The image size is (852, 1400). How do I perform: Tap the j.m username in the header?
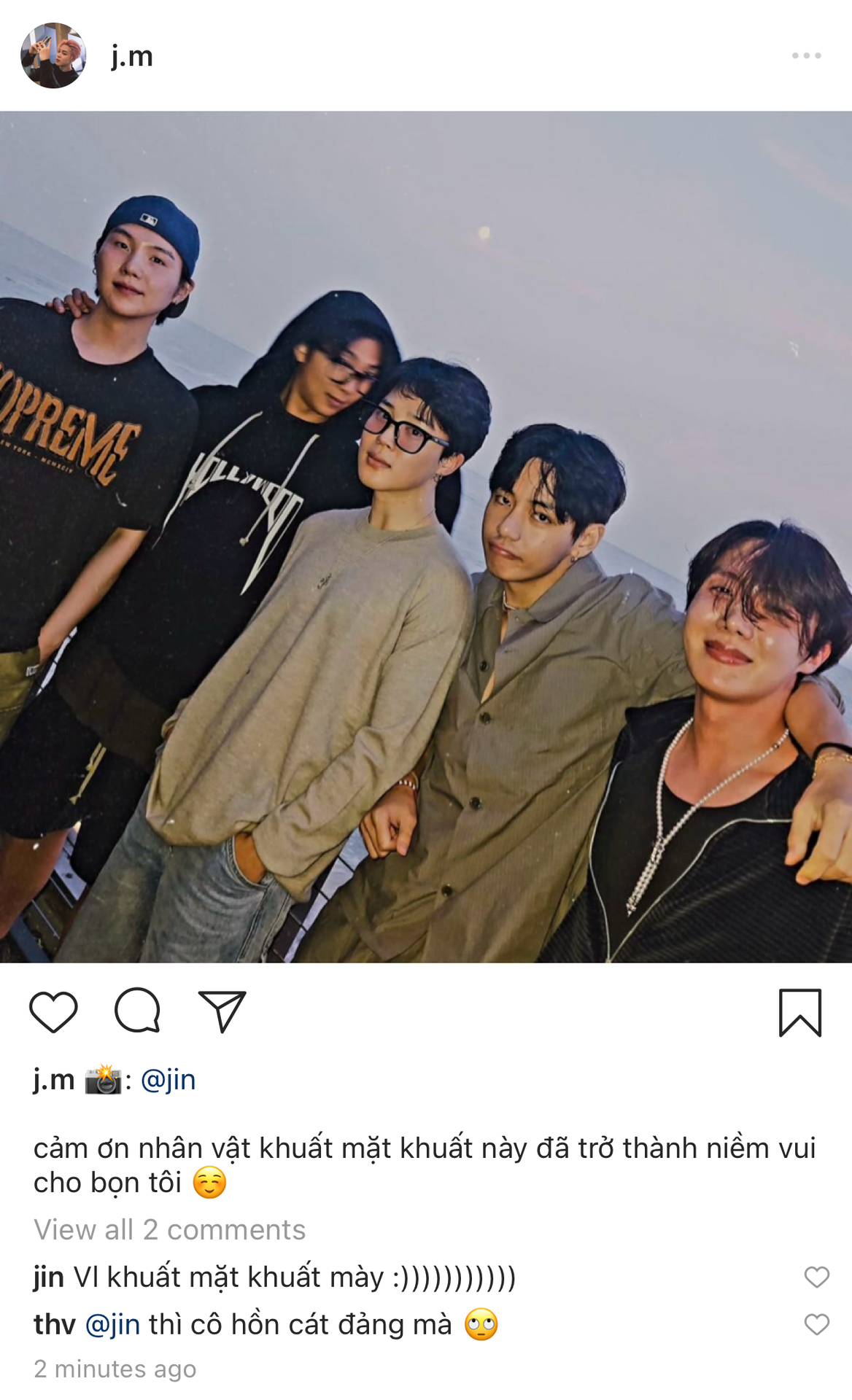click(132, 56)
